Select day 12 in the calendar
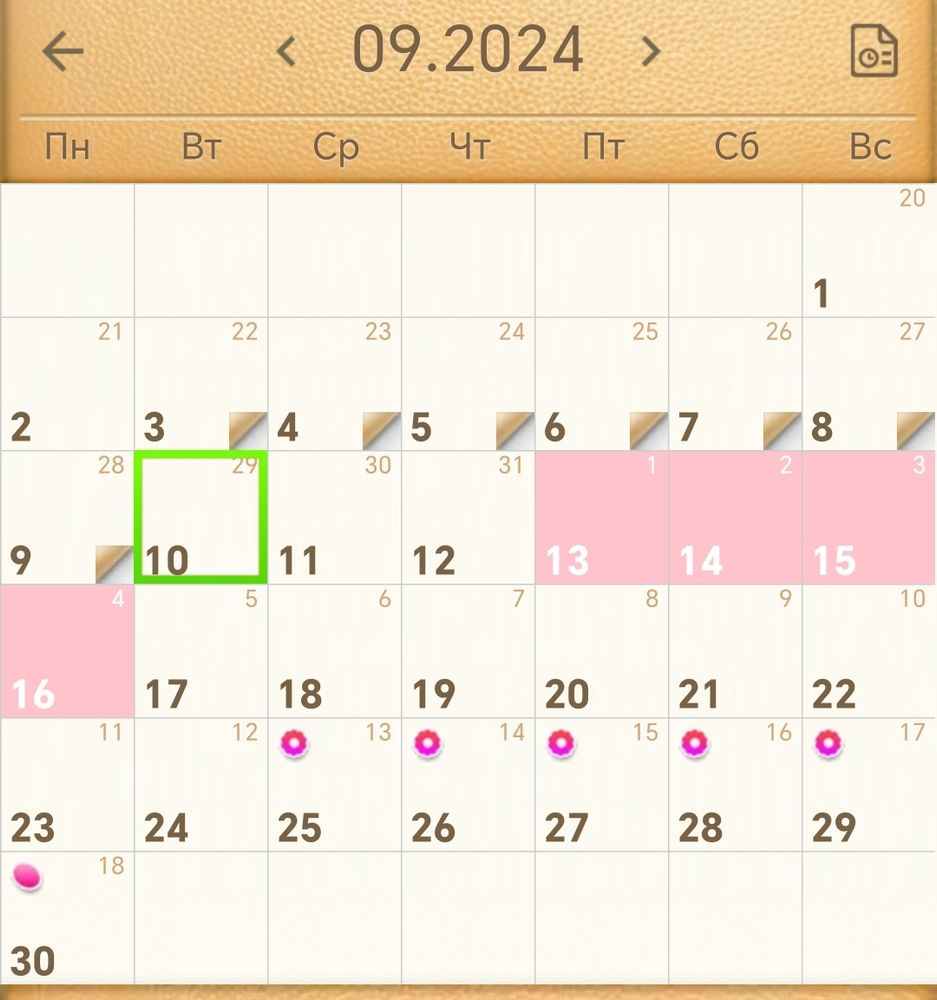Viewport: 937px width, 1000px height. (468, 518)
